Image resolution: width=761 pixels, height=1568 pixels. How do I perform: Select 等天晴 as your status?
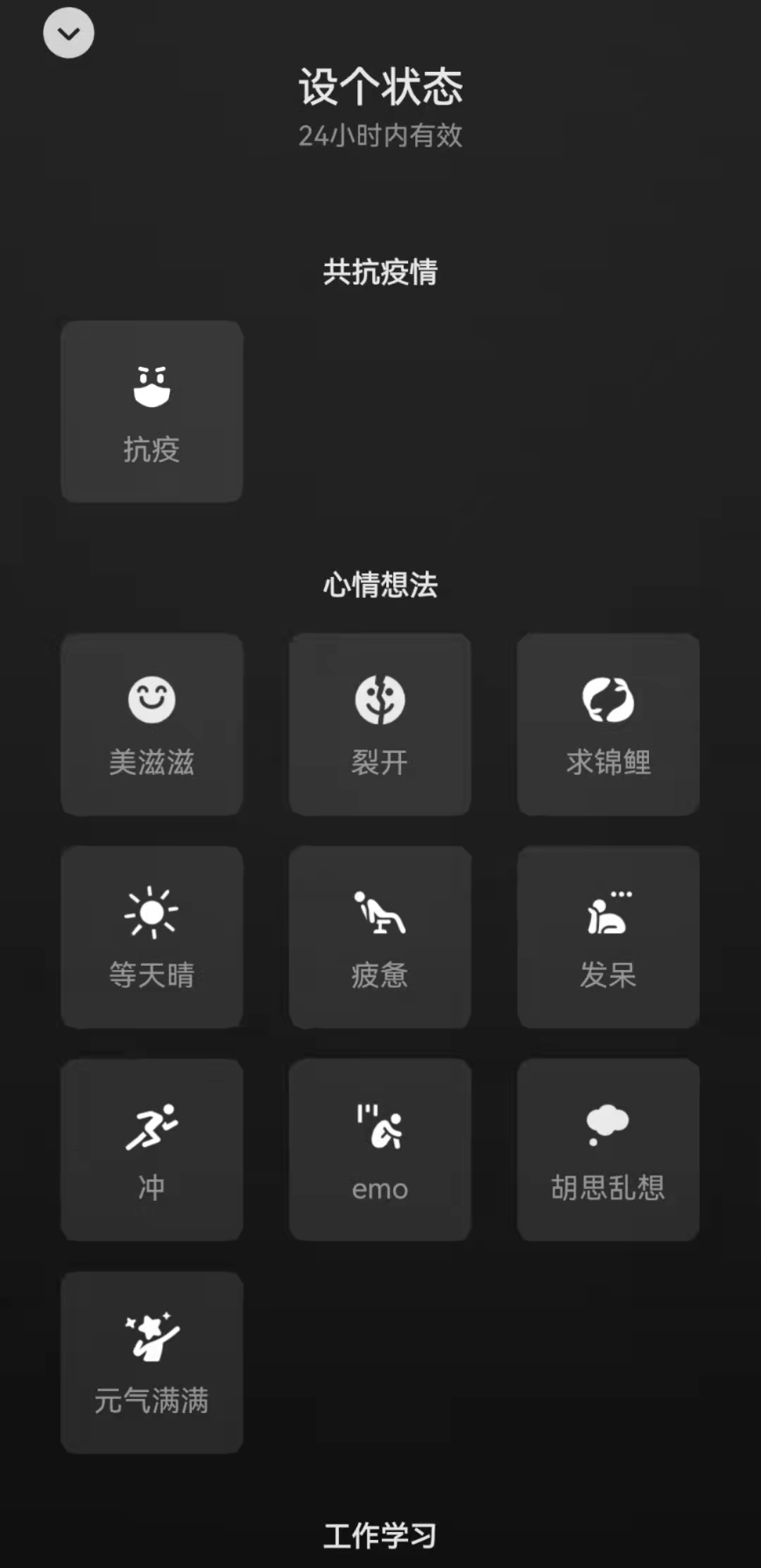(151, 937)
